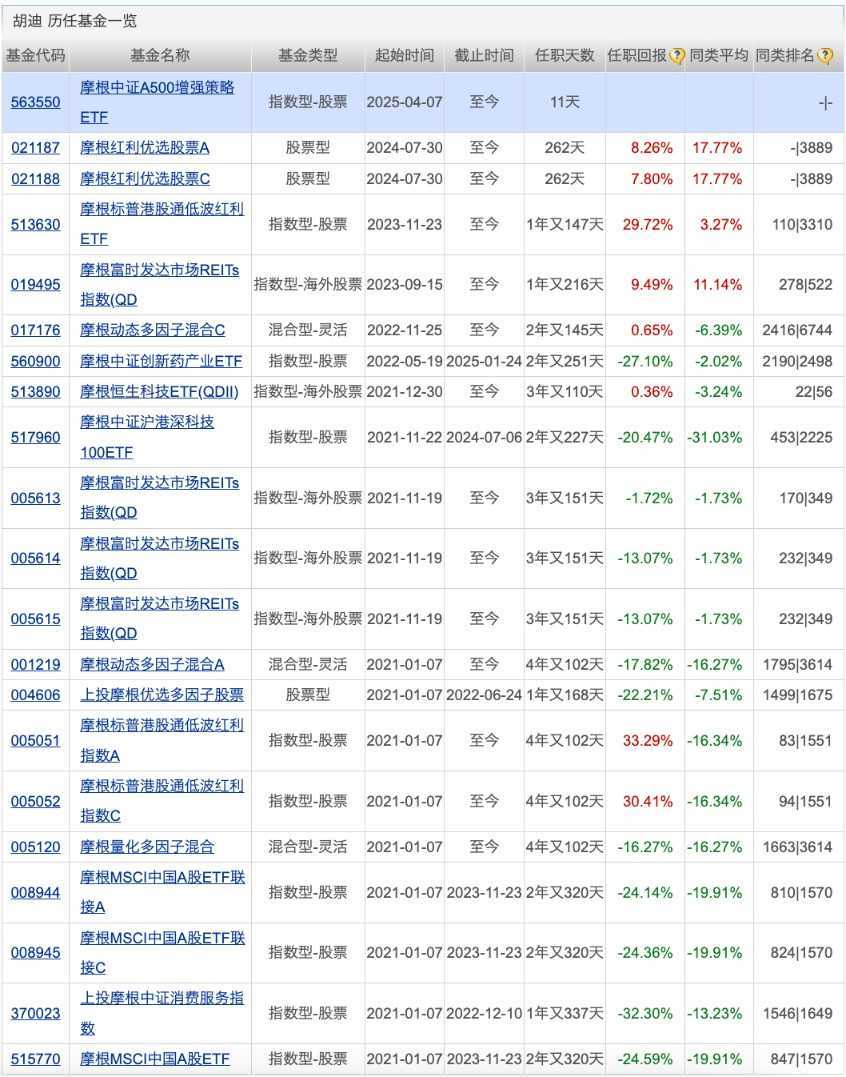Open fund code 563550 link
This screenshot has width=846, height=1077.
click(x=35, y=102)
